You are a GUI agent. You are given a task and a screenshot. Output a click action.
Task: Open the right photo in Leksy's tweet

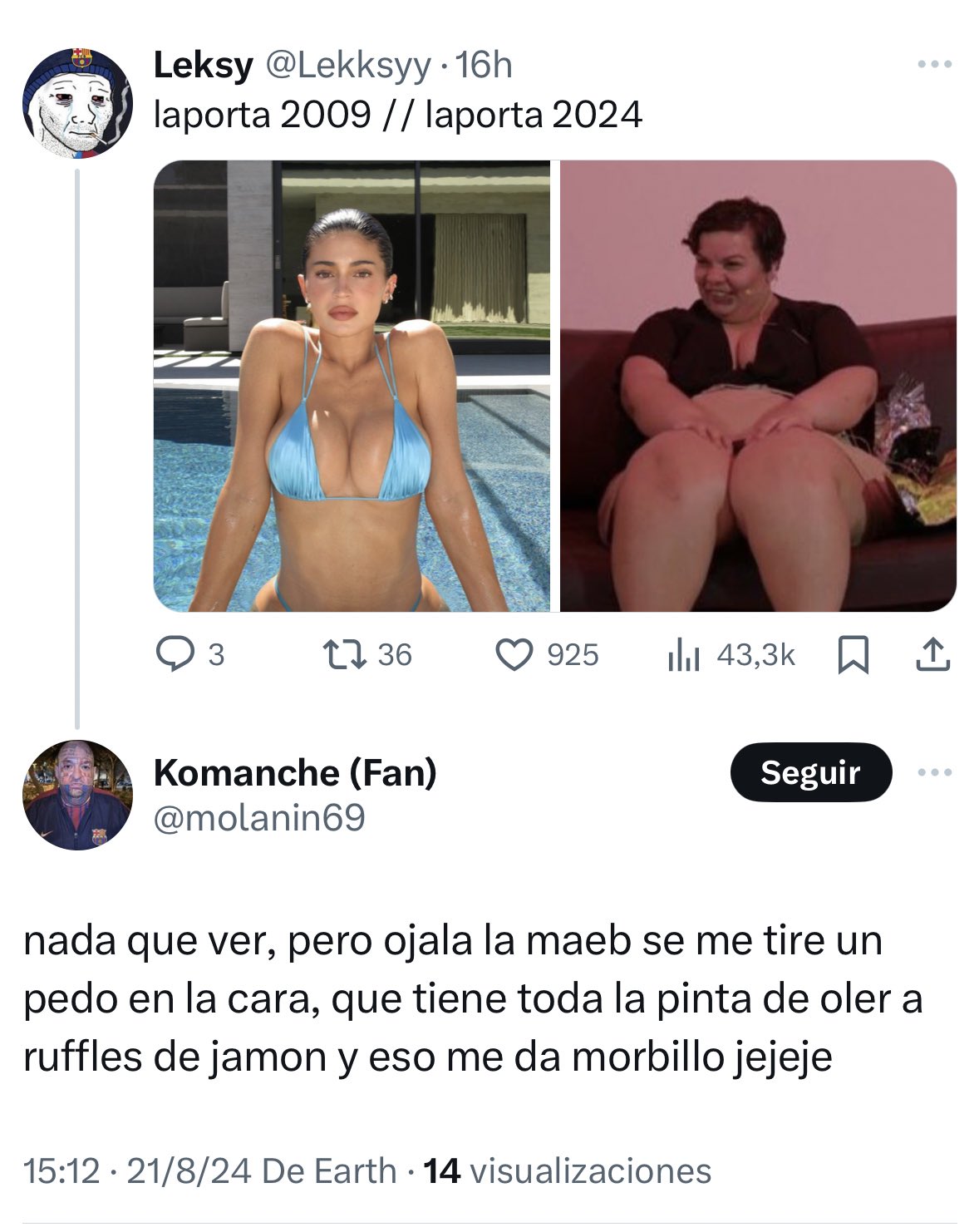pyautogui.click(x=758, y=386)
